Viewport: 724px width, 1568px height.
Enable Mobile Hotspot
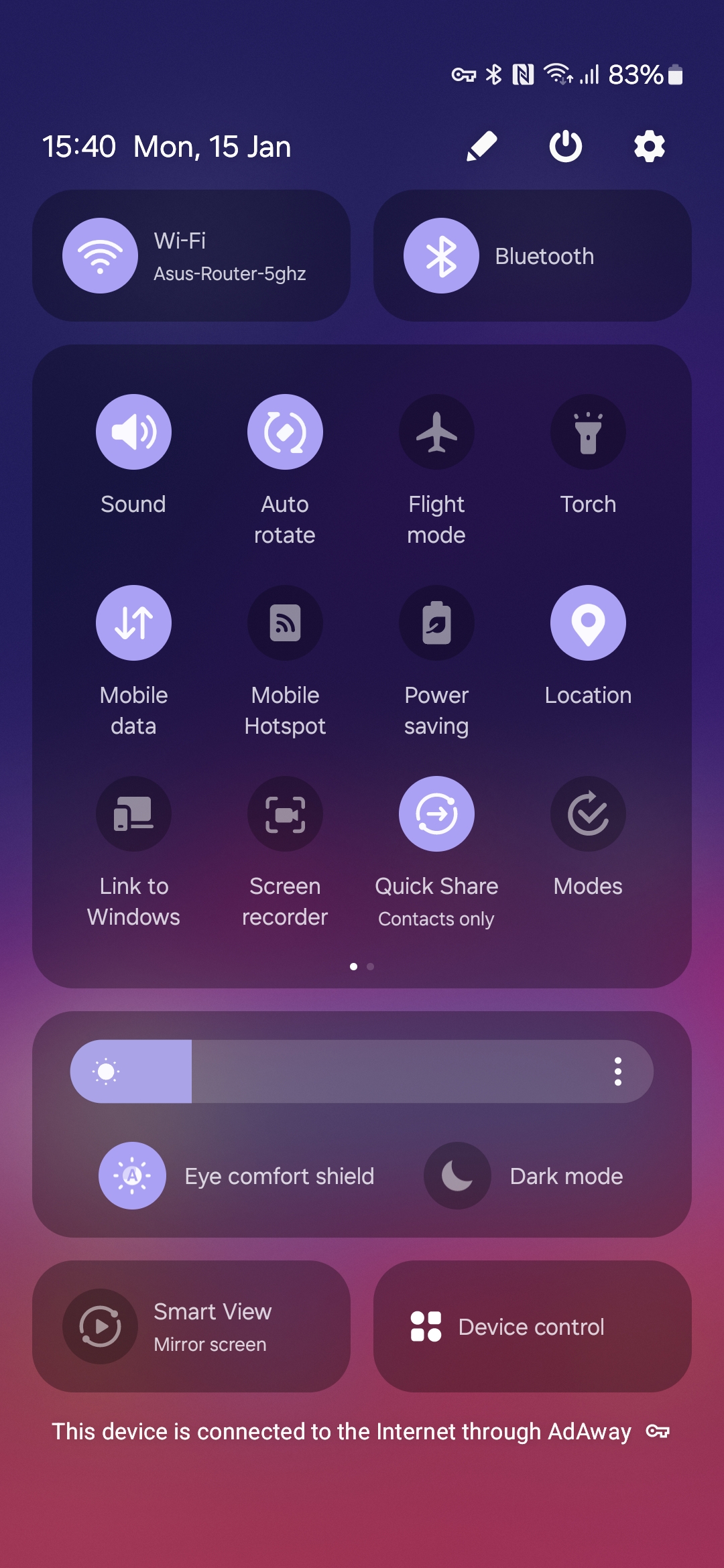285,623
